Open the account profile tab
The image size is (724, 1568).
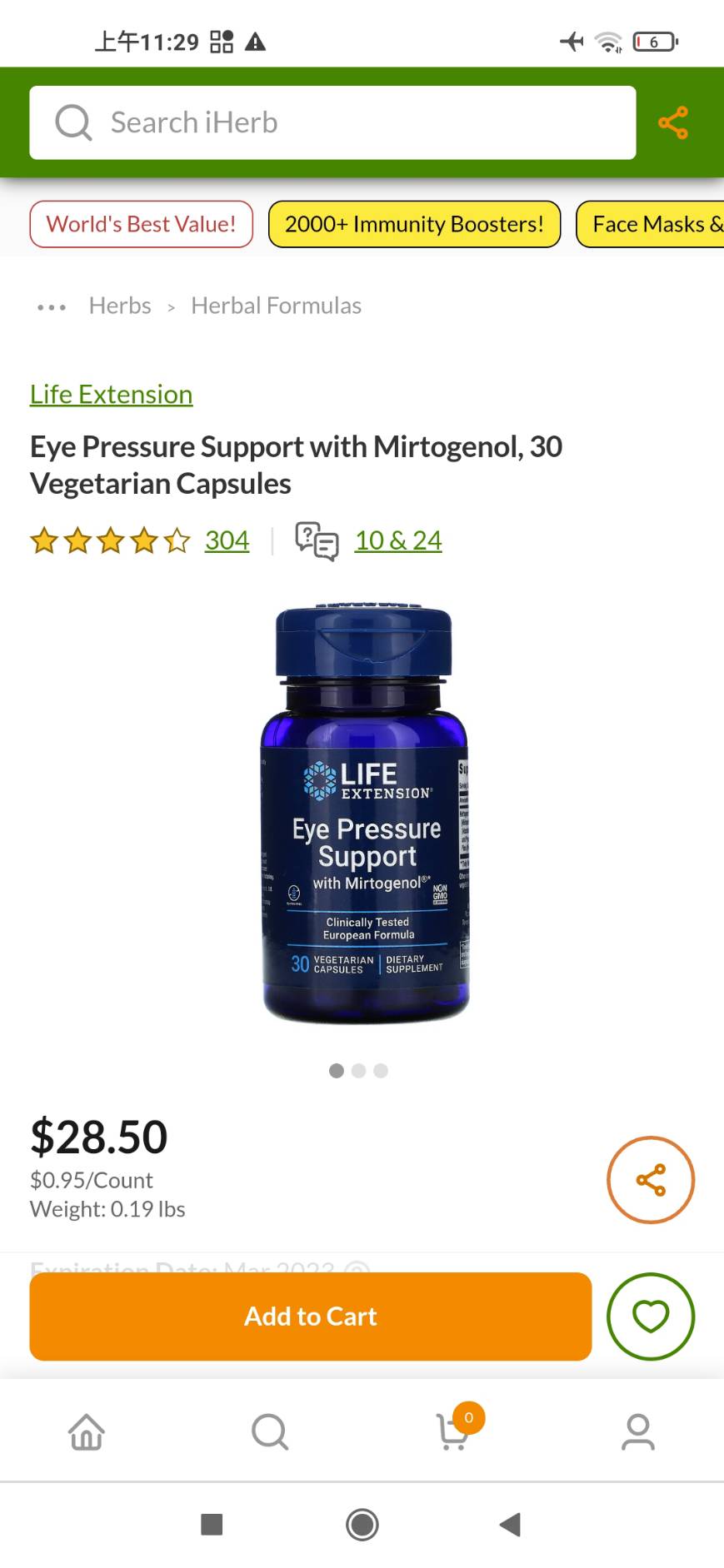pyautogui.click(x=637, y=1432)
